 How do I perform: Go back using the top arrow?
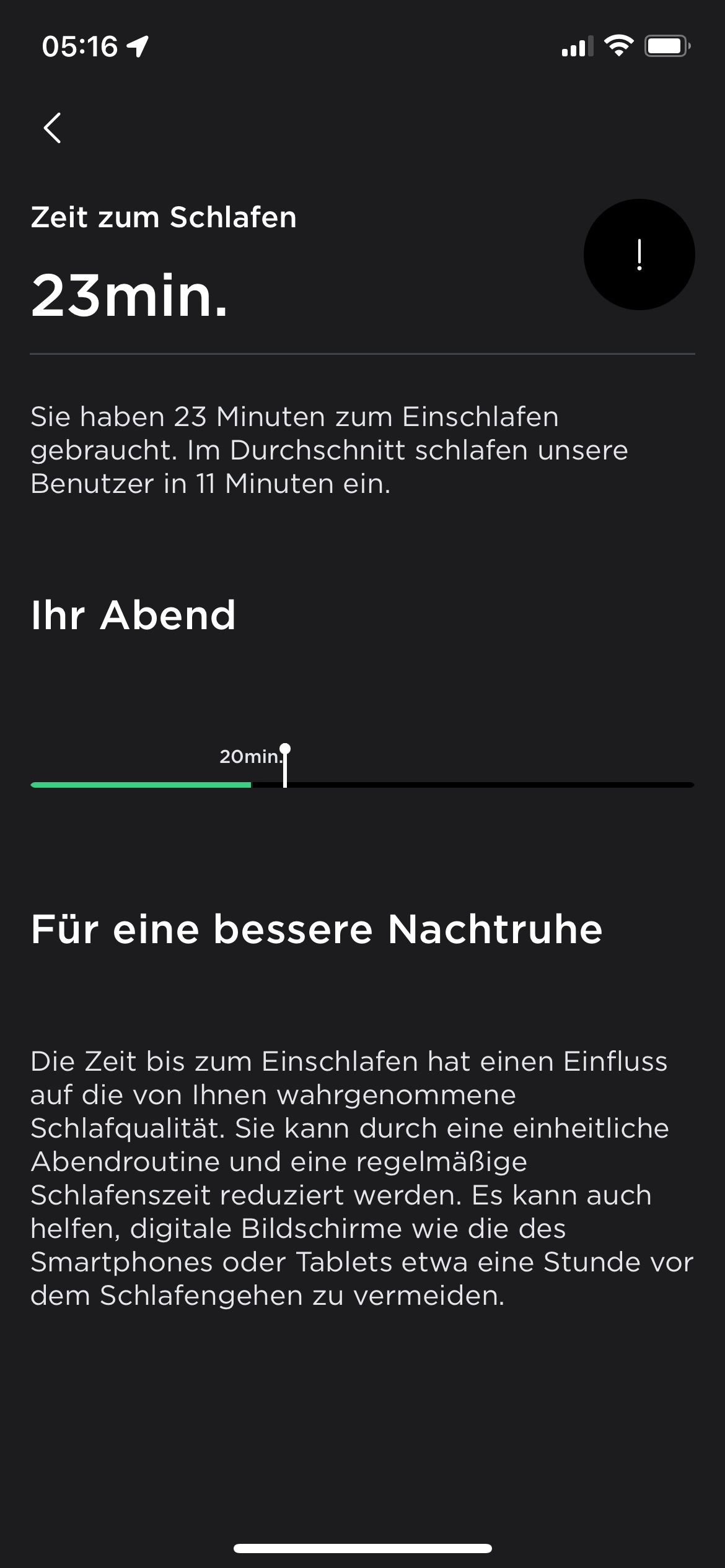coord(53,128)
